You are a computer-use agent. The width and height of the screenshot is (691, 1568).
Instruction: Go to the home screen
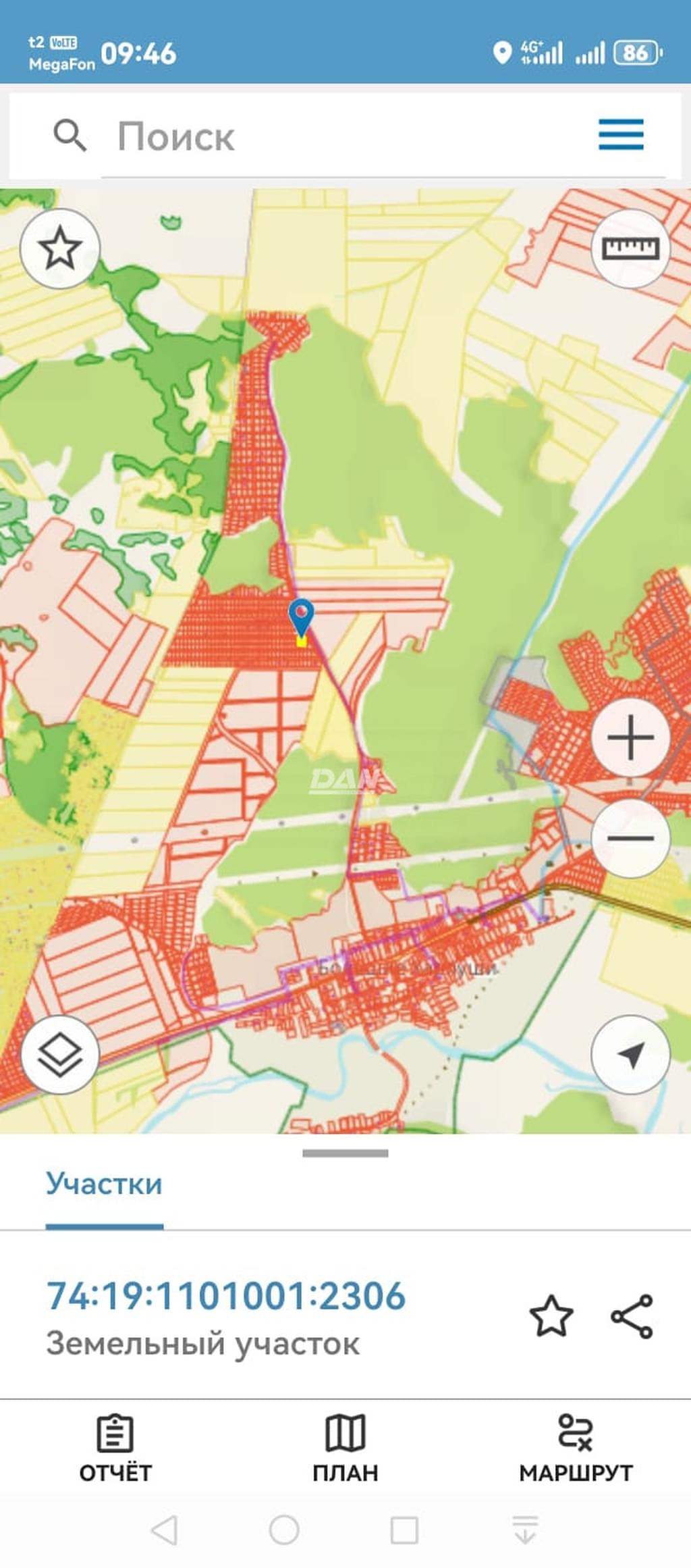click(x=284, y=1530)
